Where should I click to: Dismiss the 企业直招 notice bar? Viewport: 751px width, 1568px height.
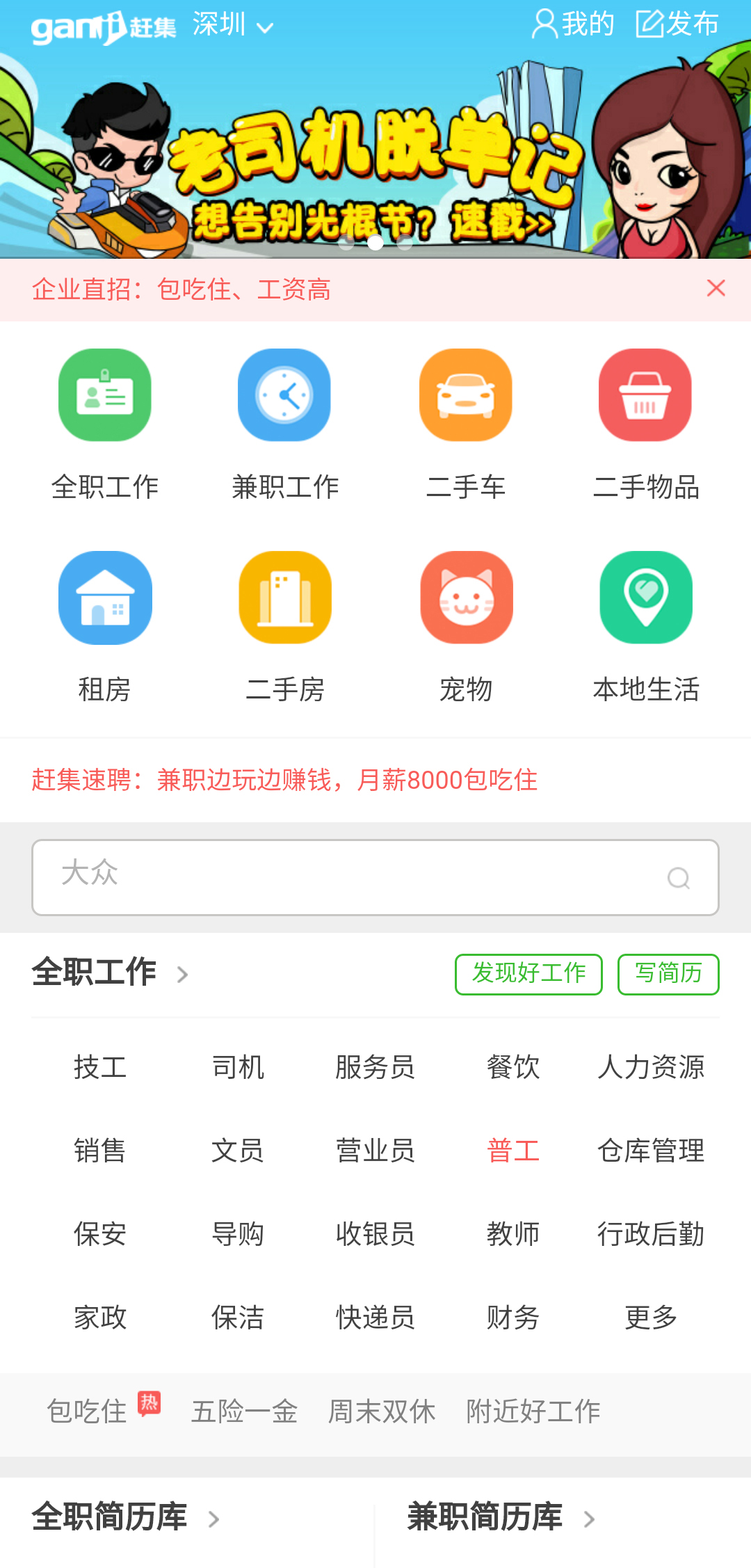pyautogui.click(x=716, y=288)
